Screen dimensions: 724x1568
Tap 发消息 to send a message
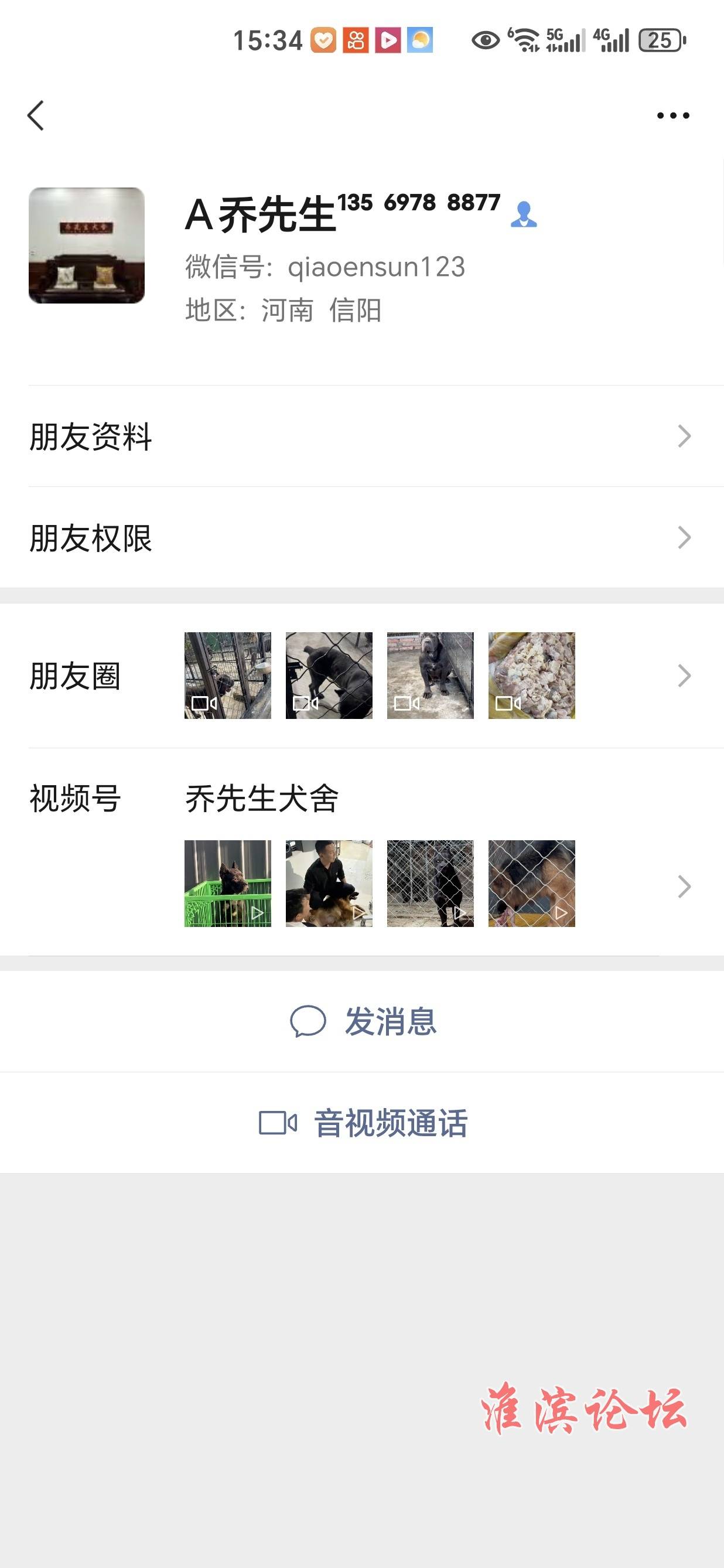tap(363, 1021)
